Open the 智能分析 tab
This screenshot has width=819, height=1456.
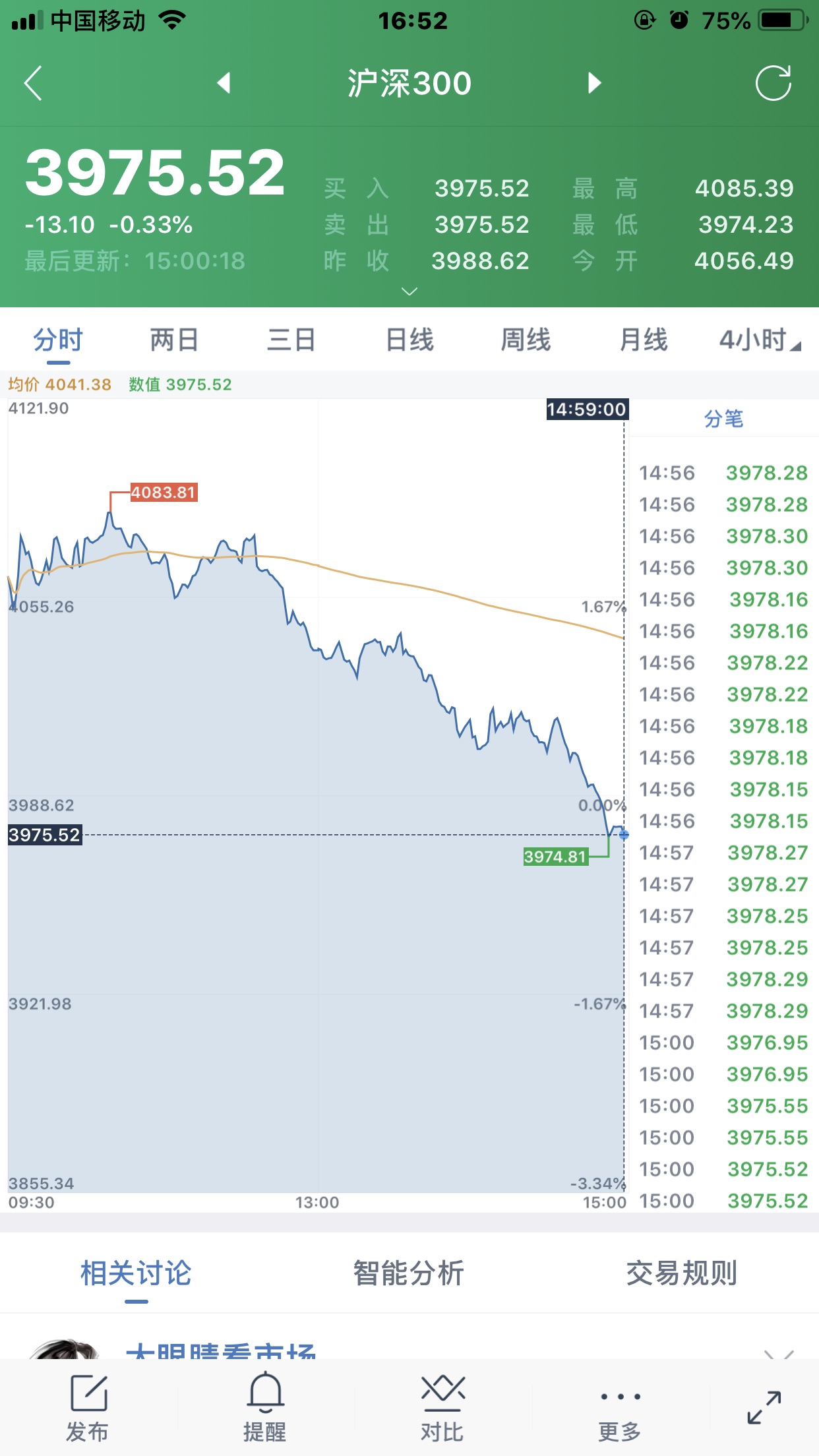409,1273
